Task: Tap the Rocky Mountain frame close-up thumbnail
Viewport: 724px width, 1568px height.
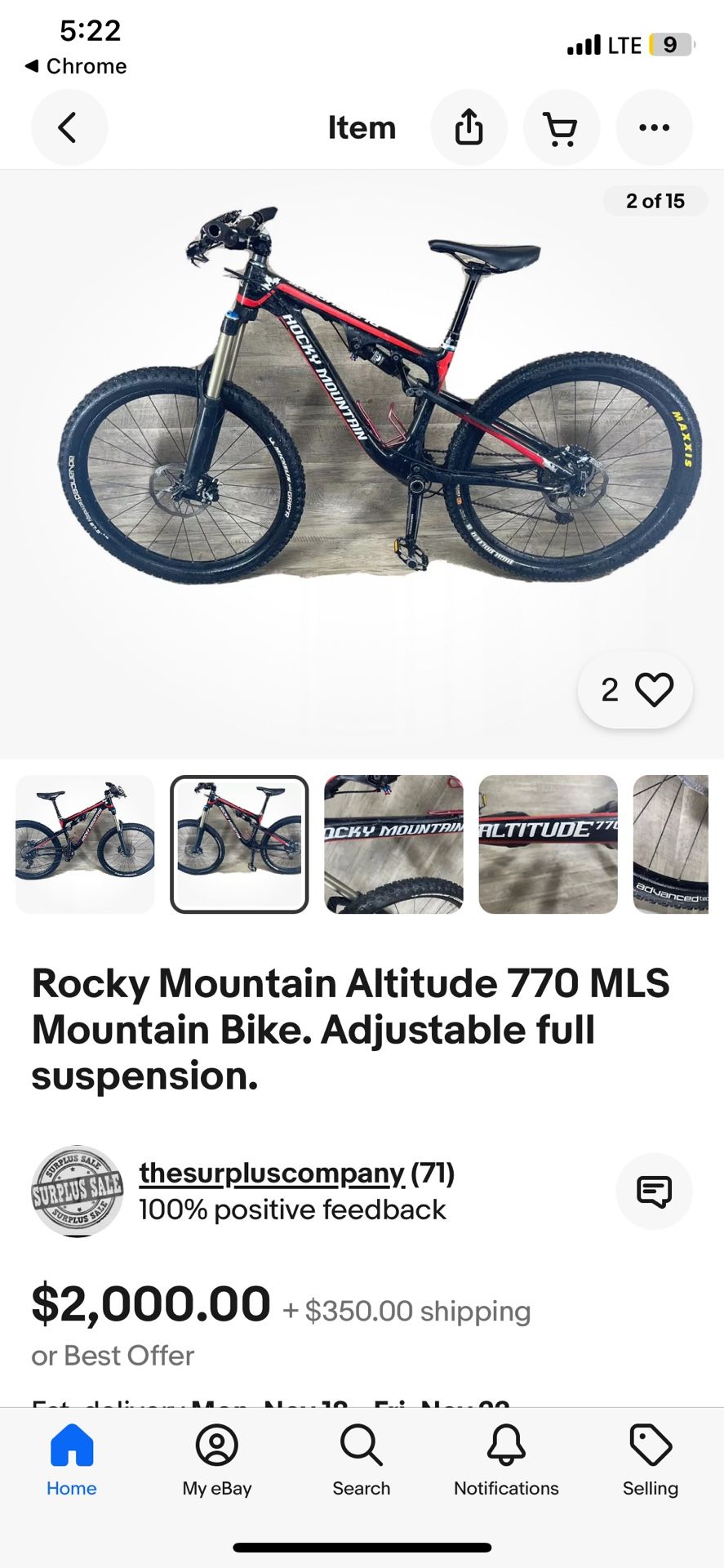Action: 393,844
